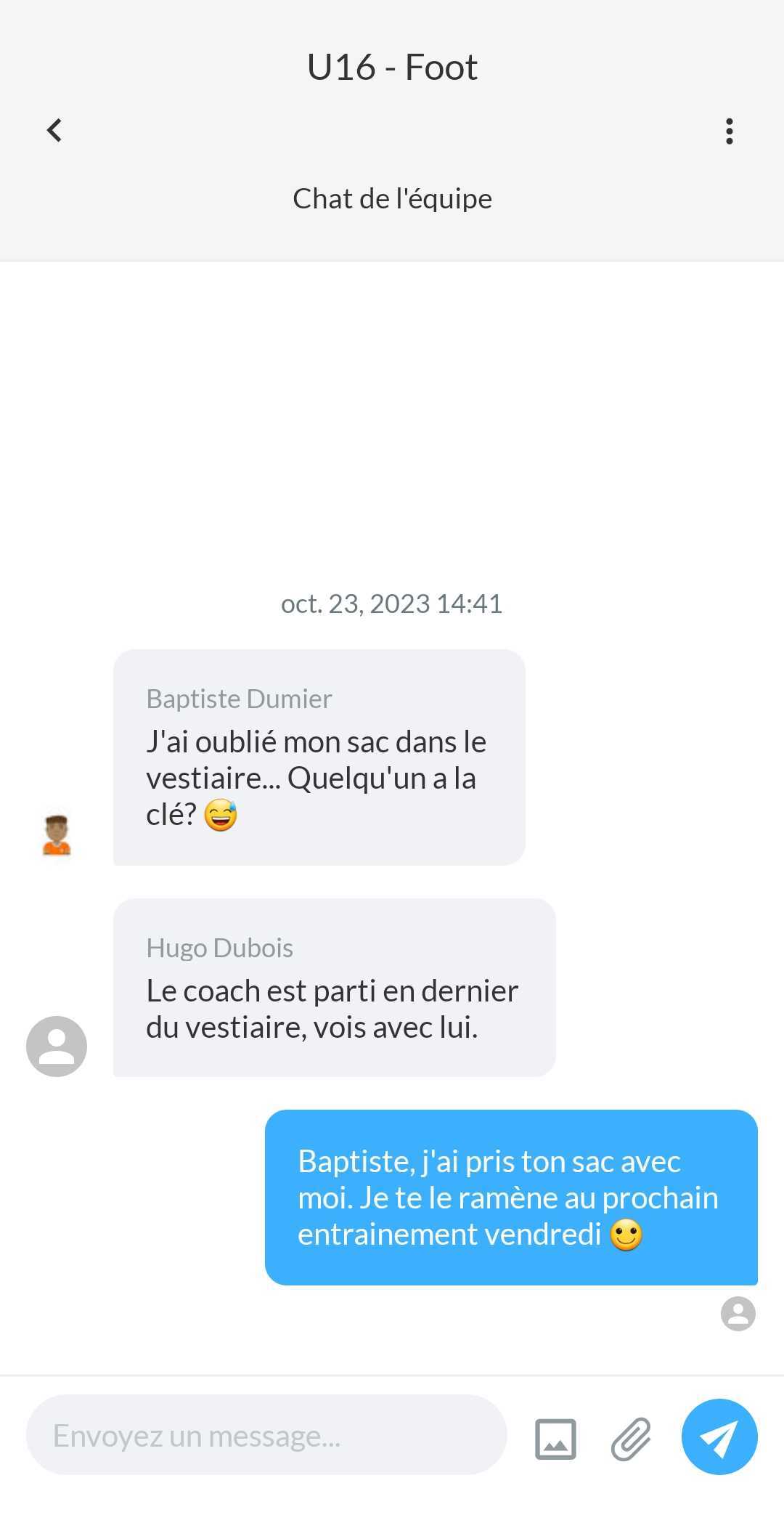
Task: Open Baptiste Dumier's avatar
Action: (x=57, y=835)
